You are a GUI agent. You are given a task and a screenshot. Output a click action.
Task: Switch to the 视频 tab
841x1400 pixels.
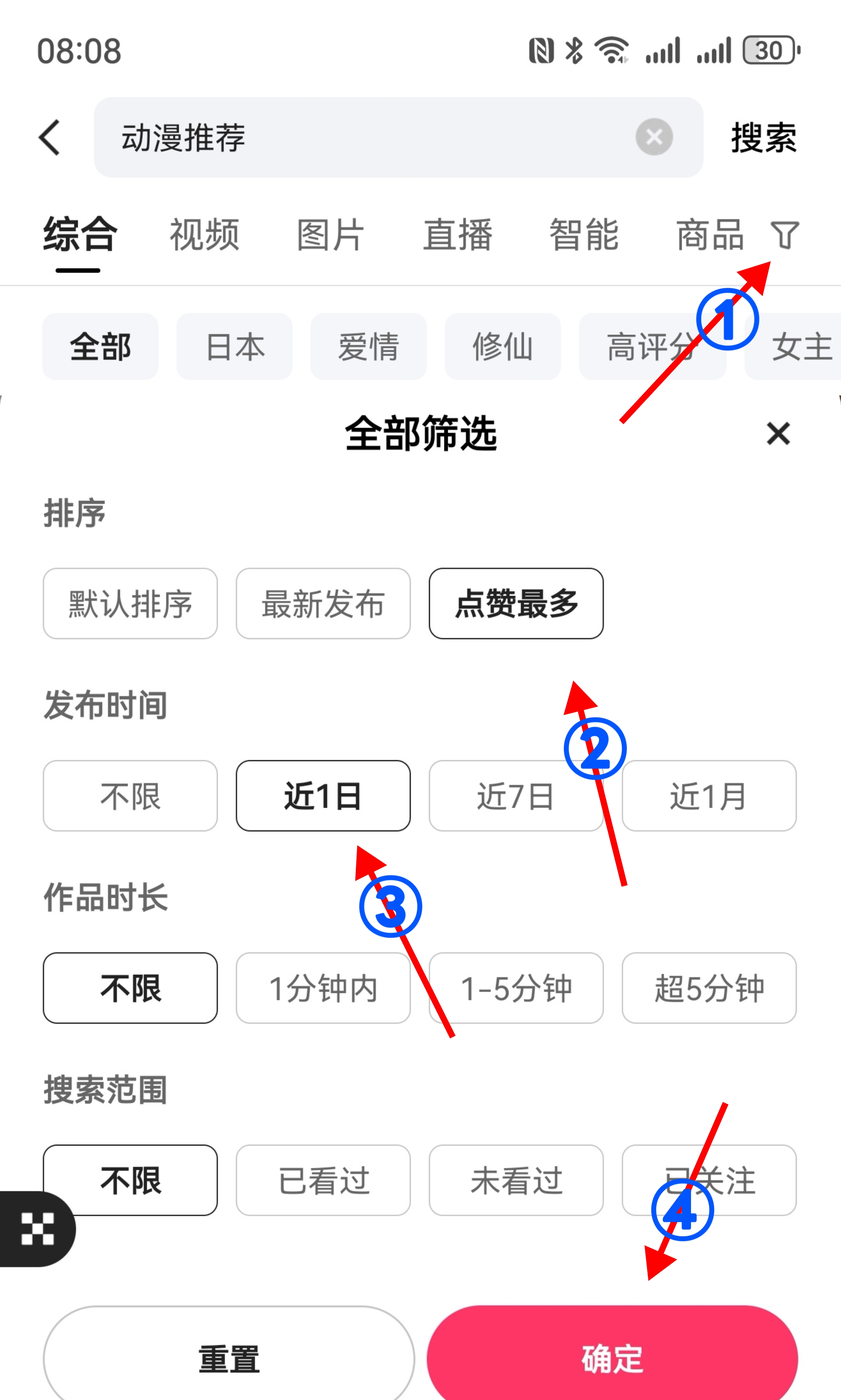[x=205, y=235]
